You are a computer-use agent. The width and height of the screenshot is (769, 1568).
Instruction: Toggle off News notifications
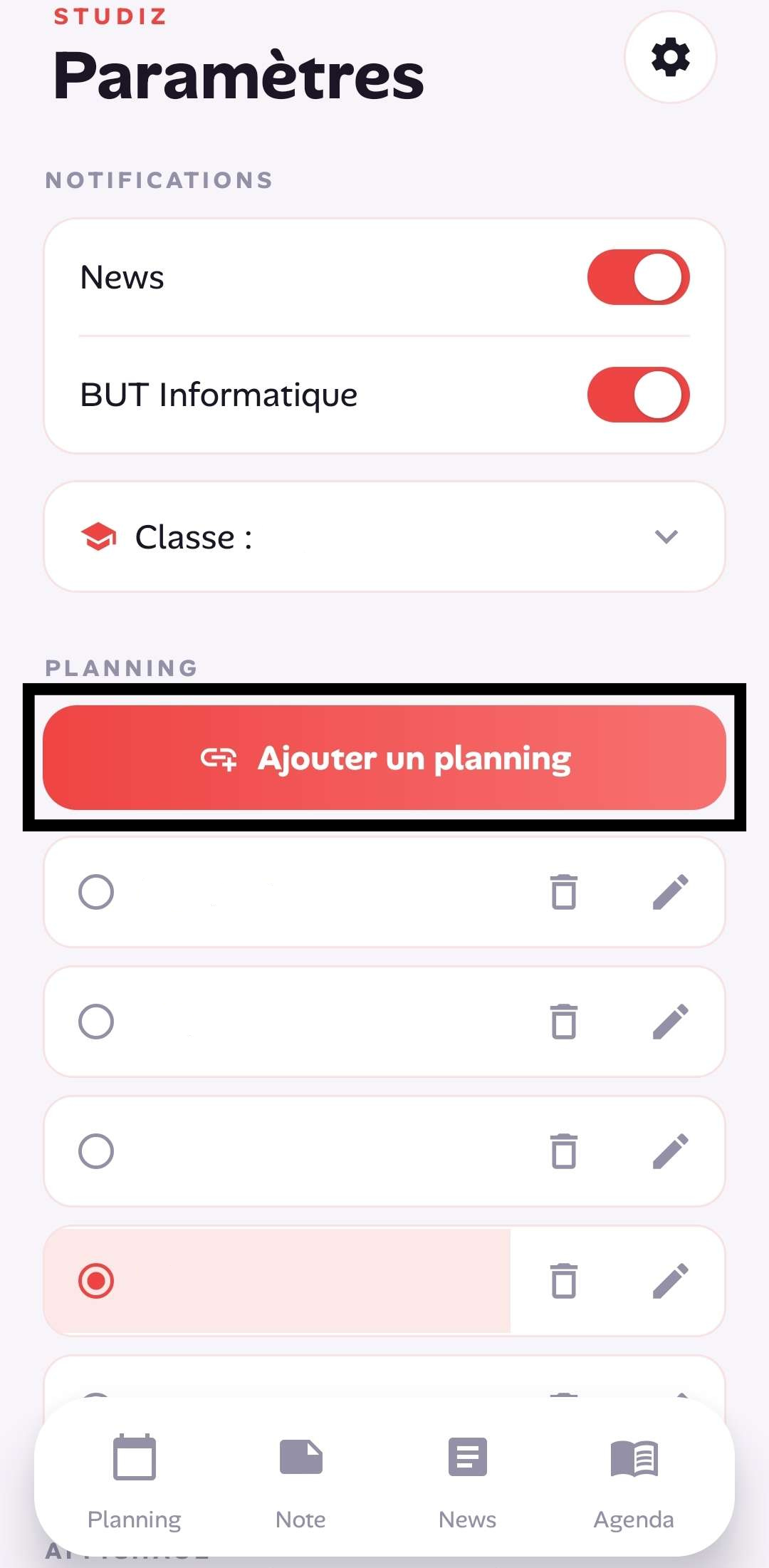[x=637, y=277]
